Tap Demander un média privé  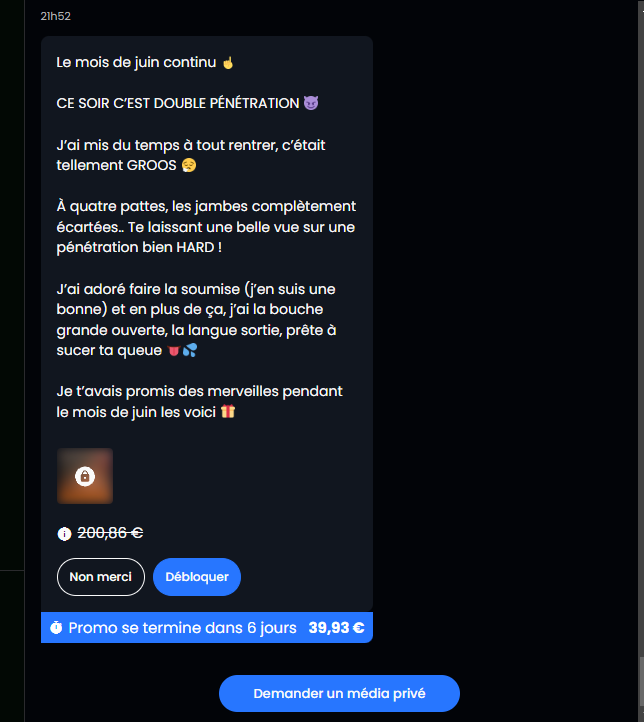(339, 693)
